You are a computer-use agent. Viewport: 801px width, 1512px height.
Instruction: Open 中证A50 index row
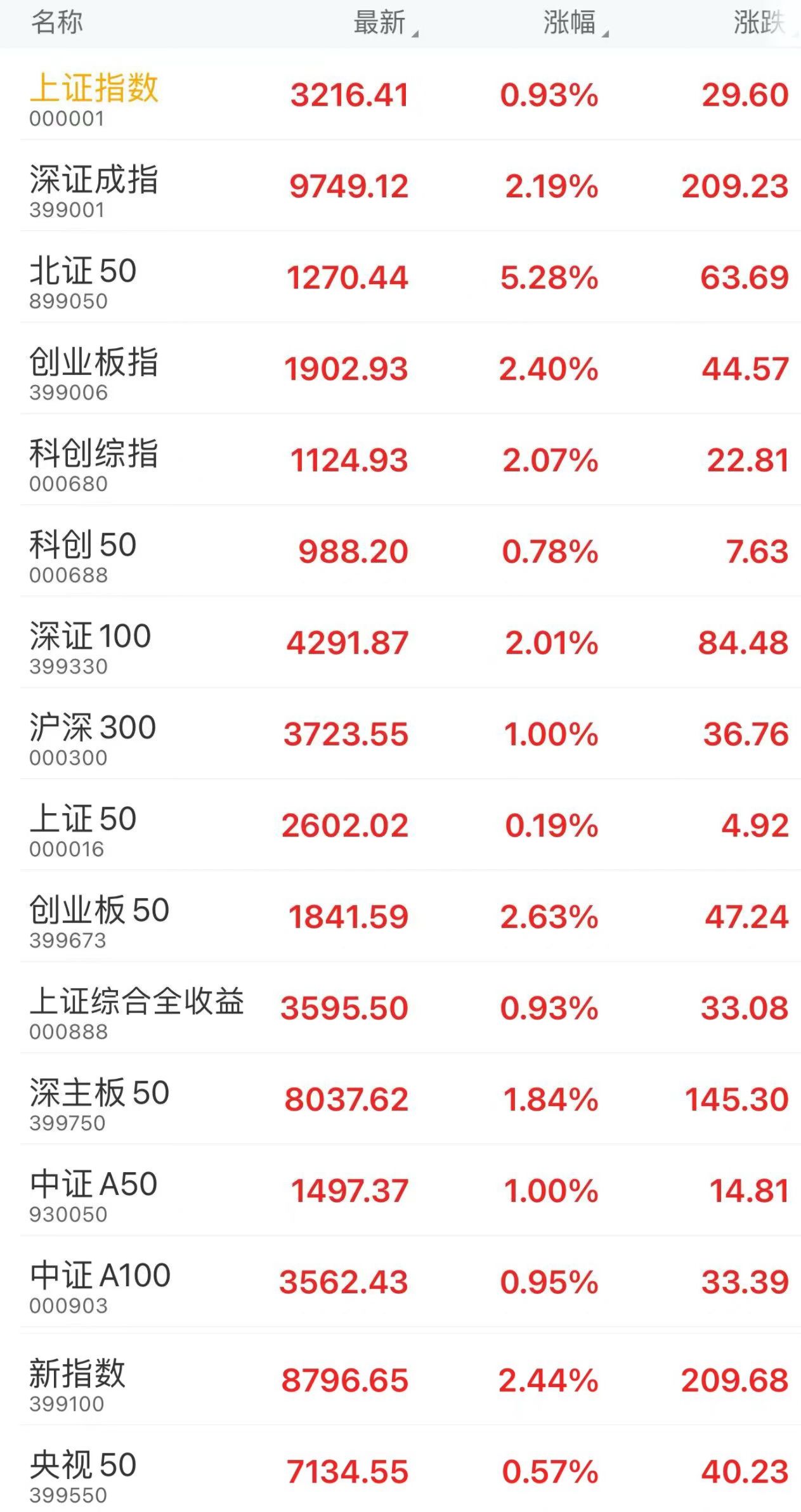pyautogui.click(x=400, y=1190)
